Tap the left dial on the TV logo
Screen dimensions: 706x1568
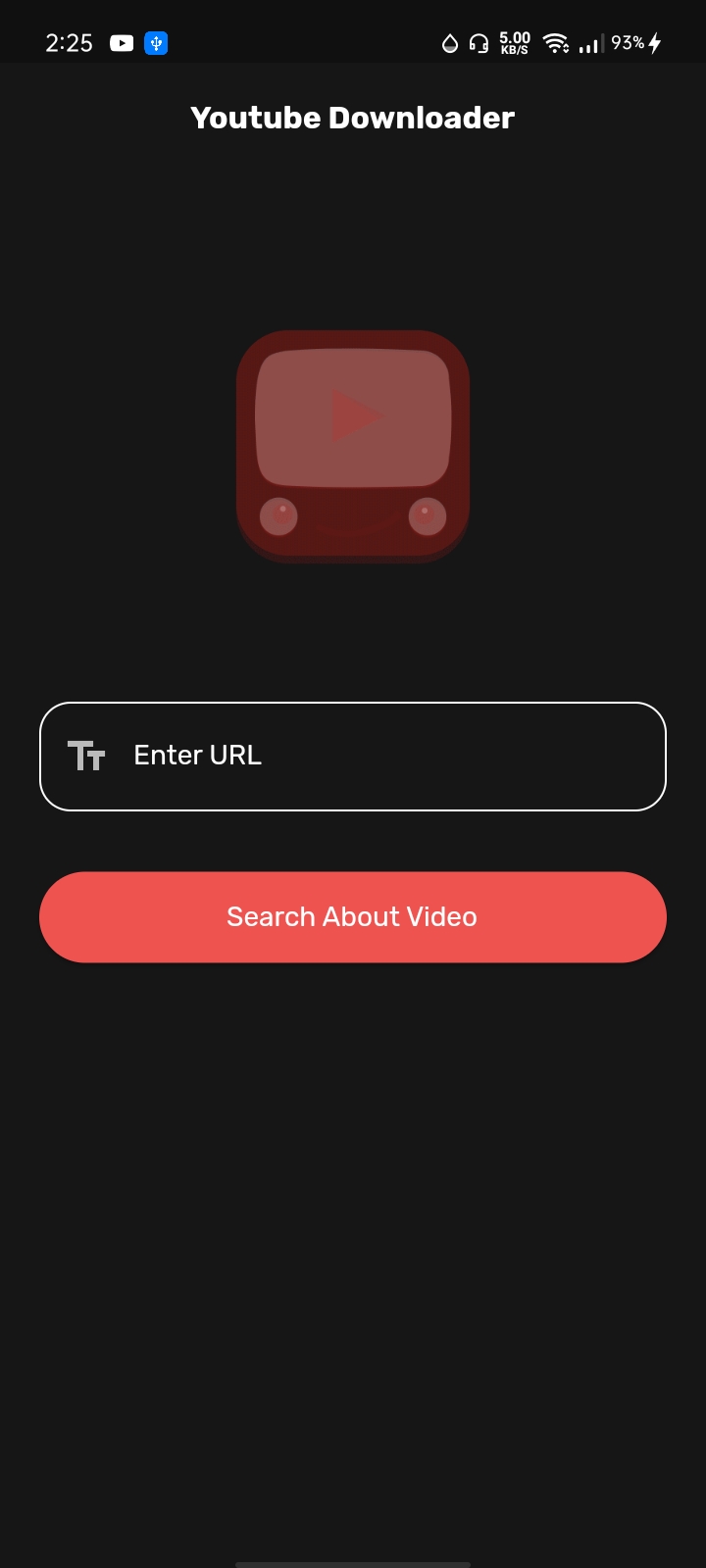(277, 517)
